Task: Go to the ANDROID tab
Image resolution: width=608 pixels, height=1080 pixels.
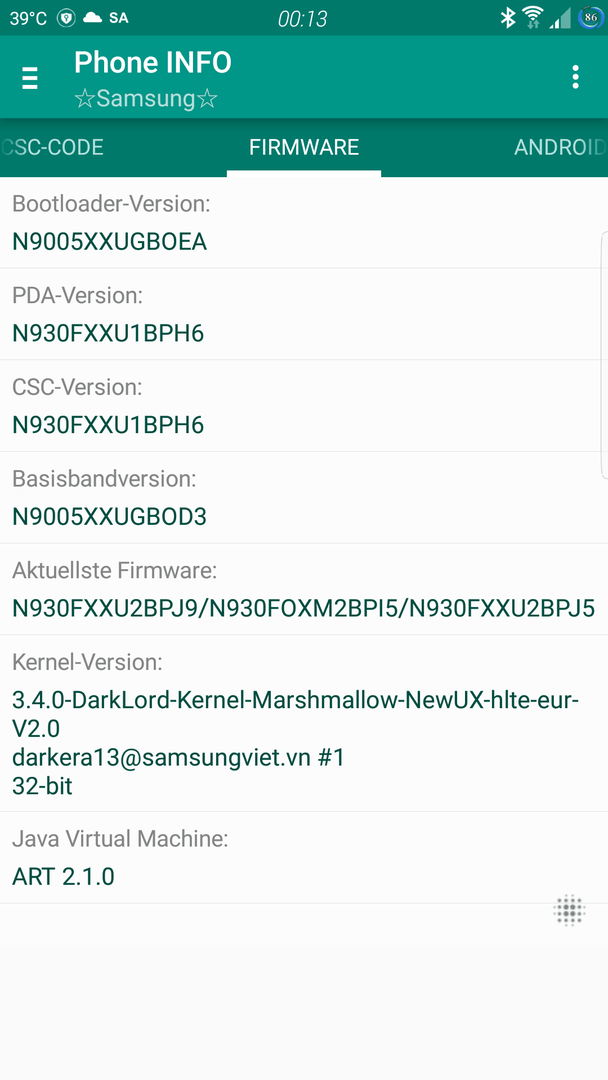Action: coord(560,147)
